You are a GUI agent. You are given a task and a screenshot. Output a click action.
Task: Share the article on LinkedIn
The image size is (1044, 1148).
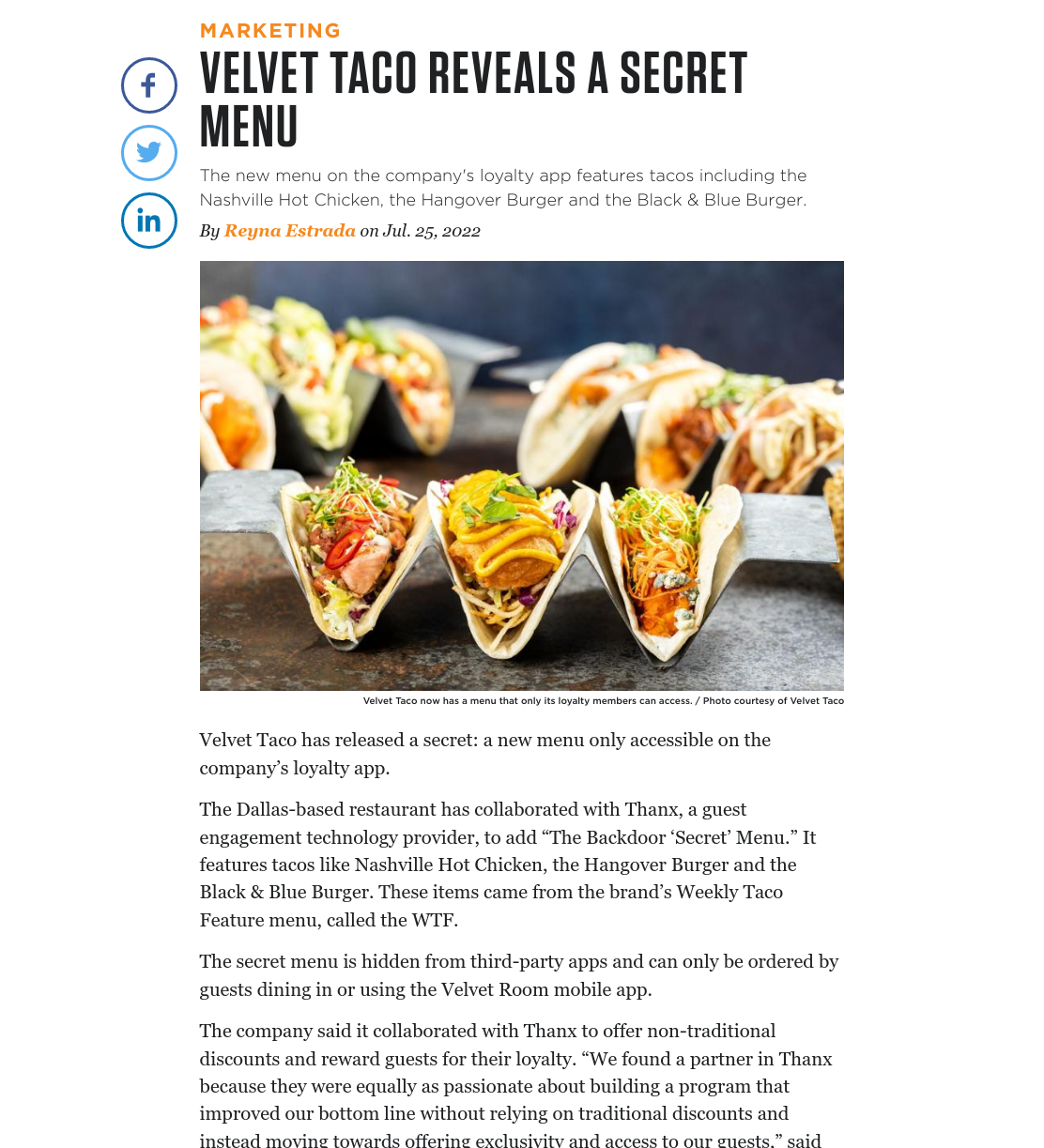click(149, 221)
